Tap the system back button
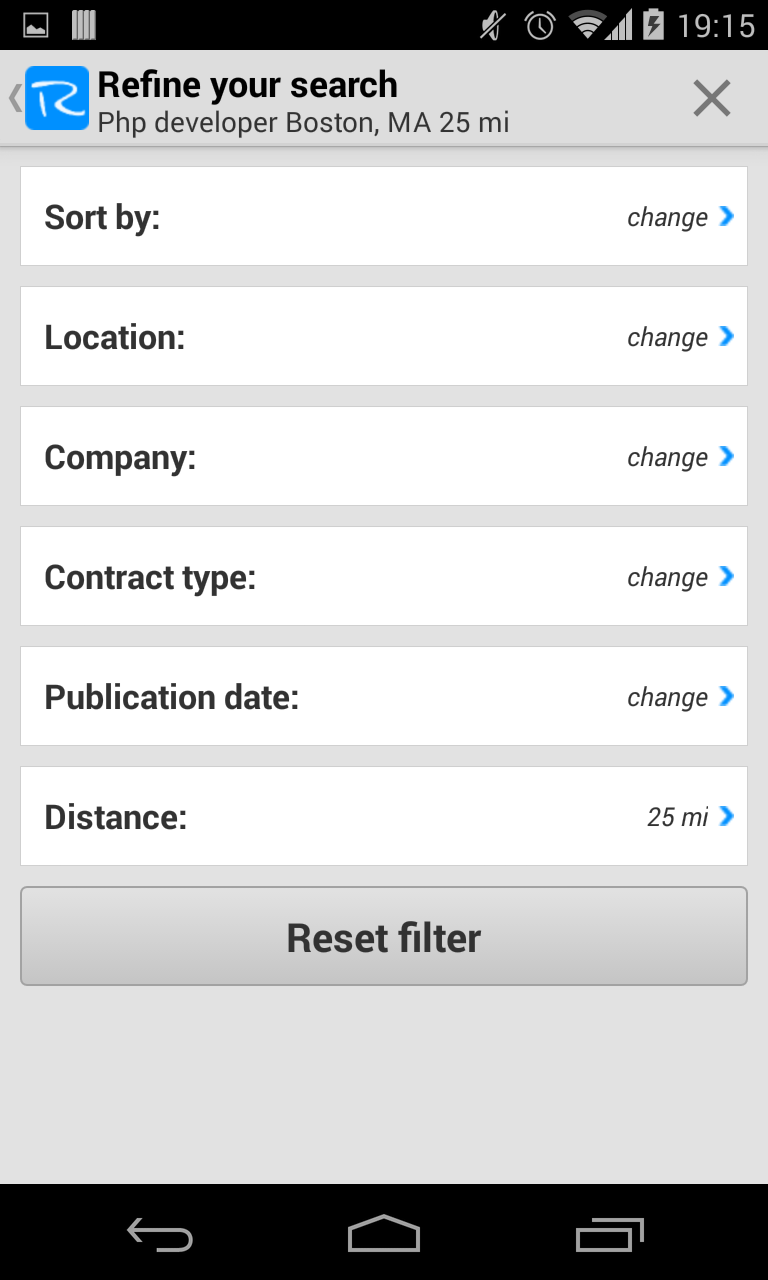The width and height of the screenshot is (768, 1280). pyautogui.click(x=160, y=1234)
